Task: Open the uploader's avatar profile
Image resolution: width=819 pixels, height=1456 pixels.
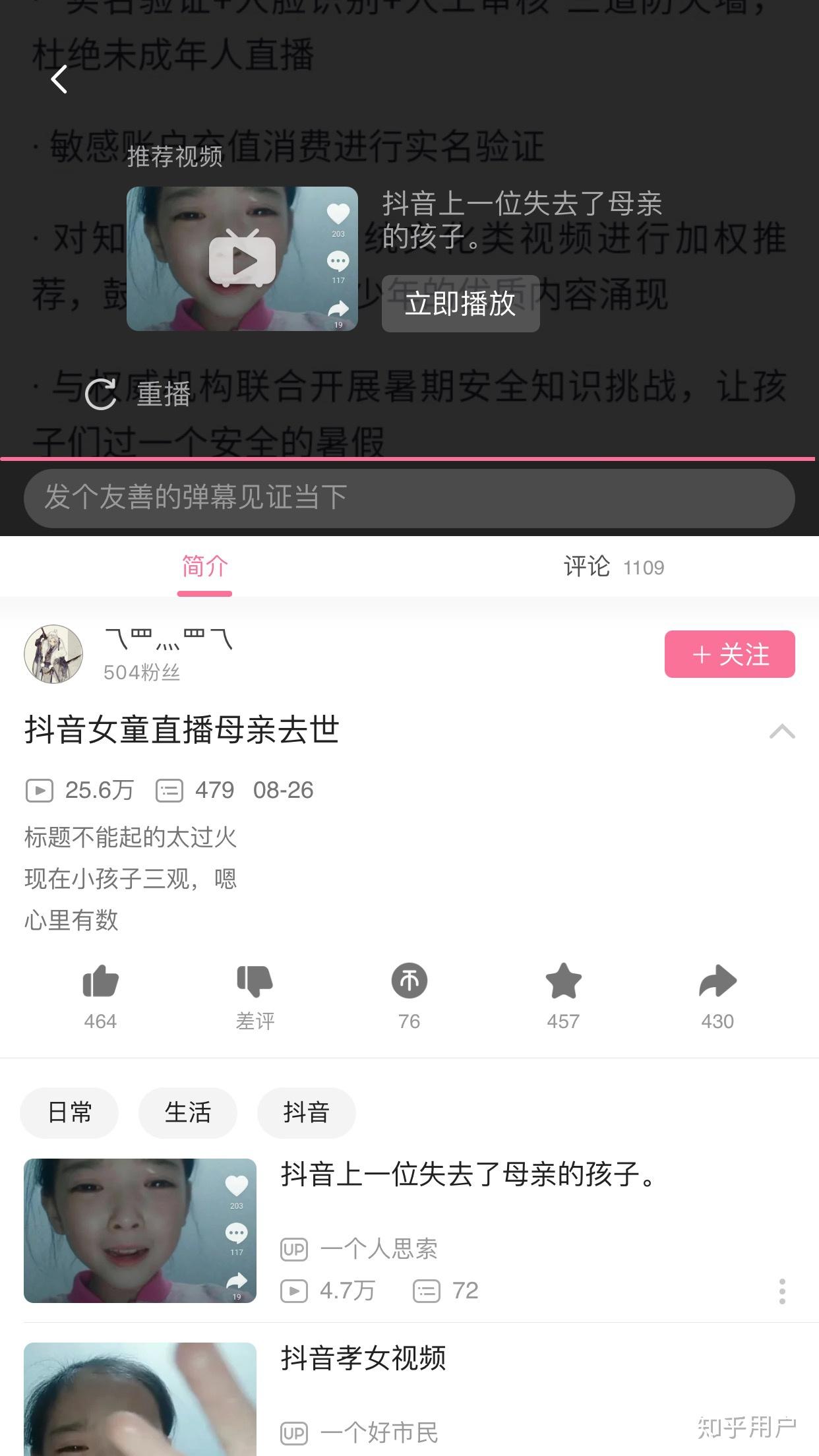Action: [x=53, y=654]
